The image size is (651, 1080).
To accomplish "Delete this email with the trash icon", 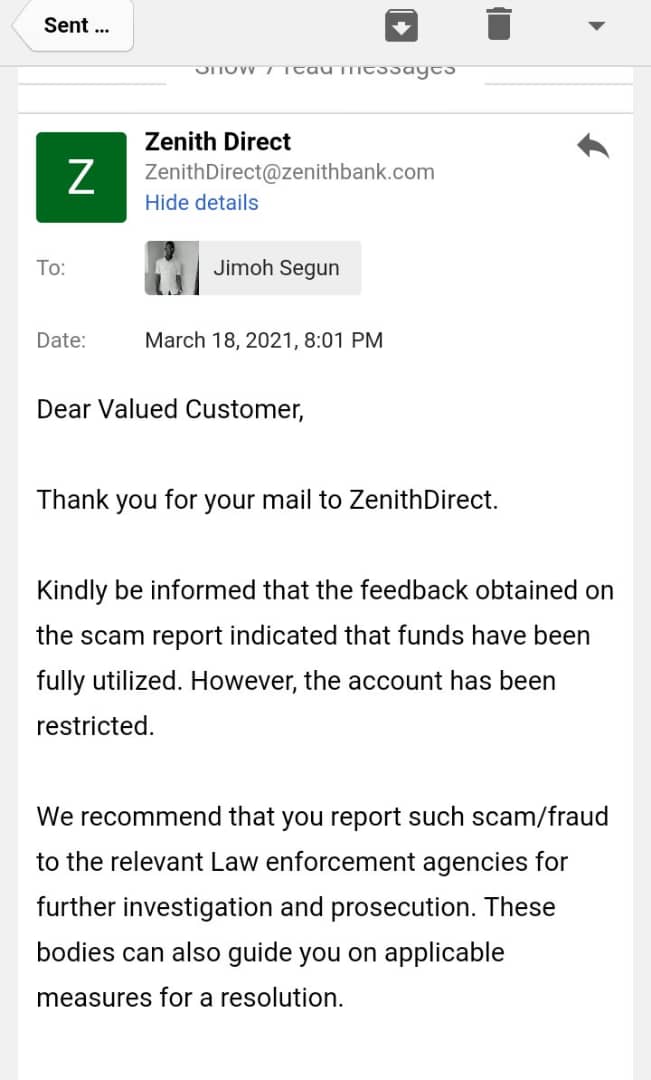I will coord(499,24).
